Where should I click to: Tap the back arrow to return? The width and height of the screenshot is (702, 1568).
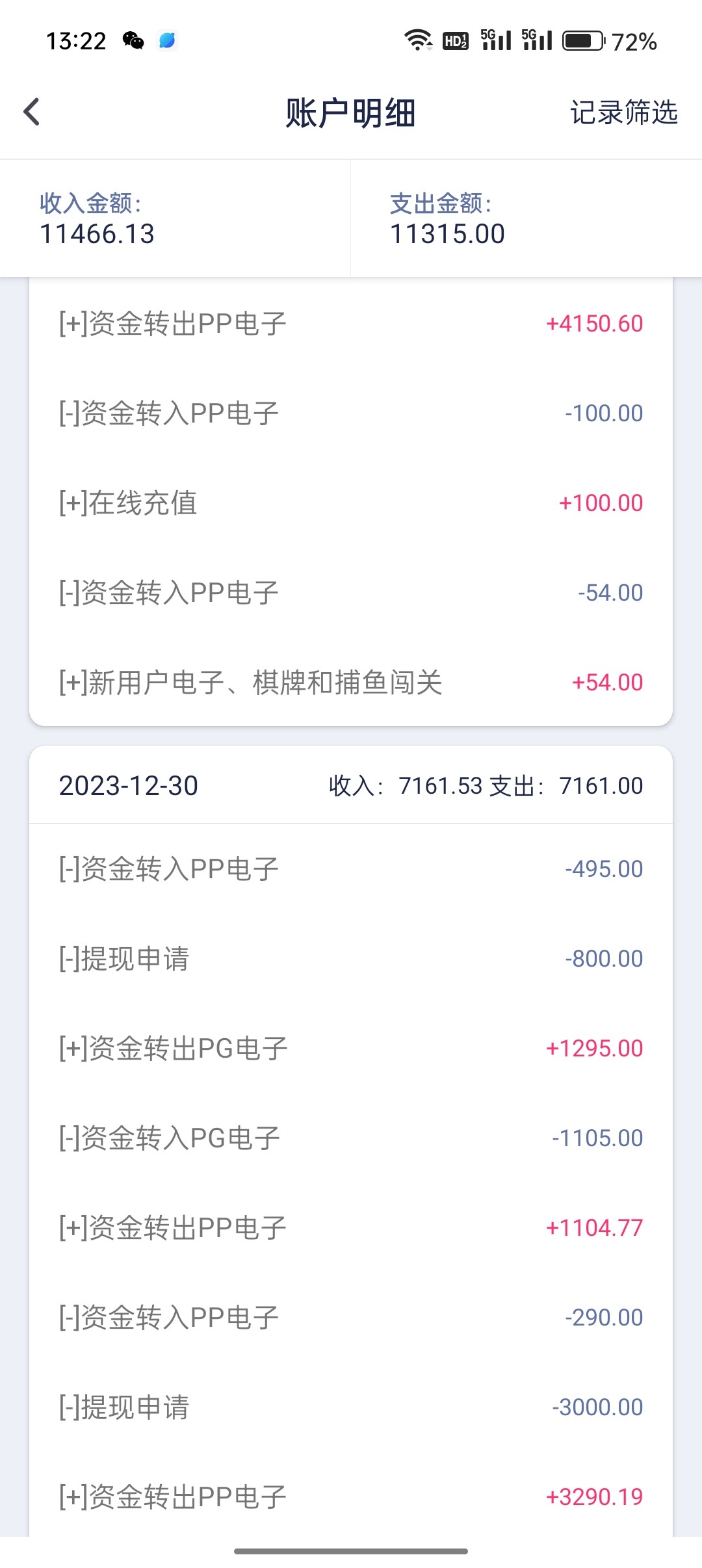pos(31,112)
